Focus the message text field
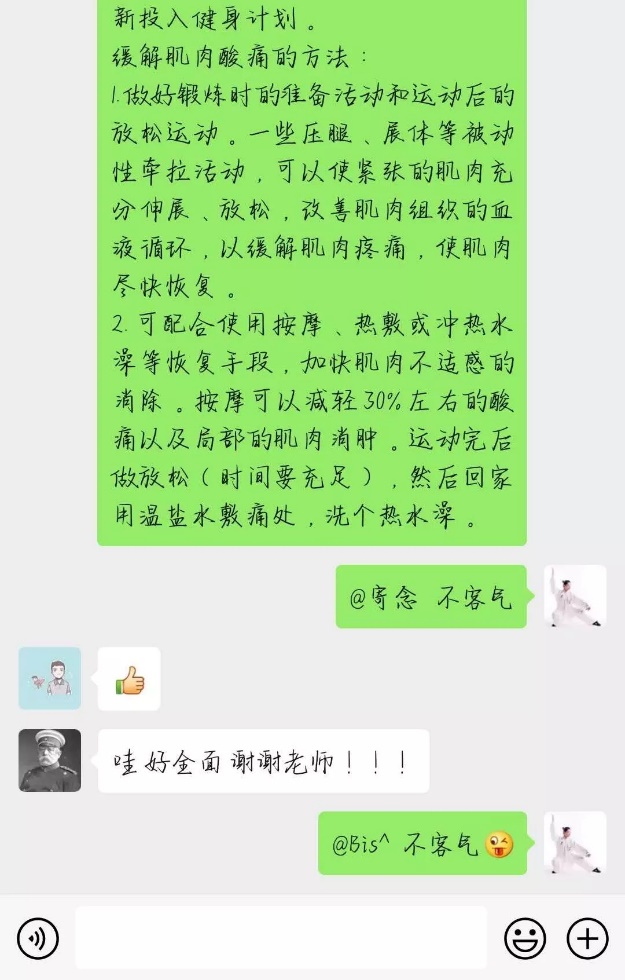 point(281,938)
